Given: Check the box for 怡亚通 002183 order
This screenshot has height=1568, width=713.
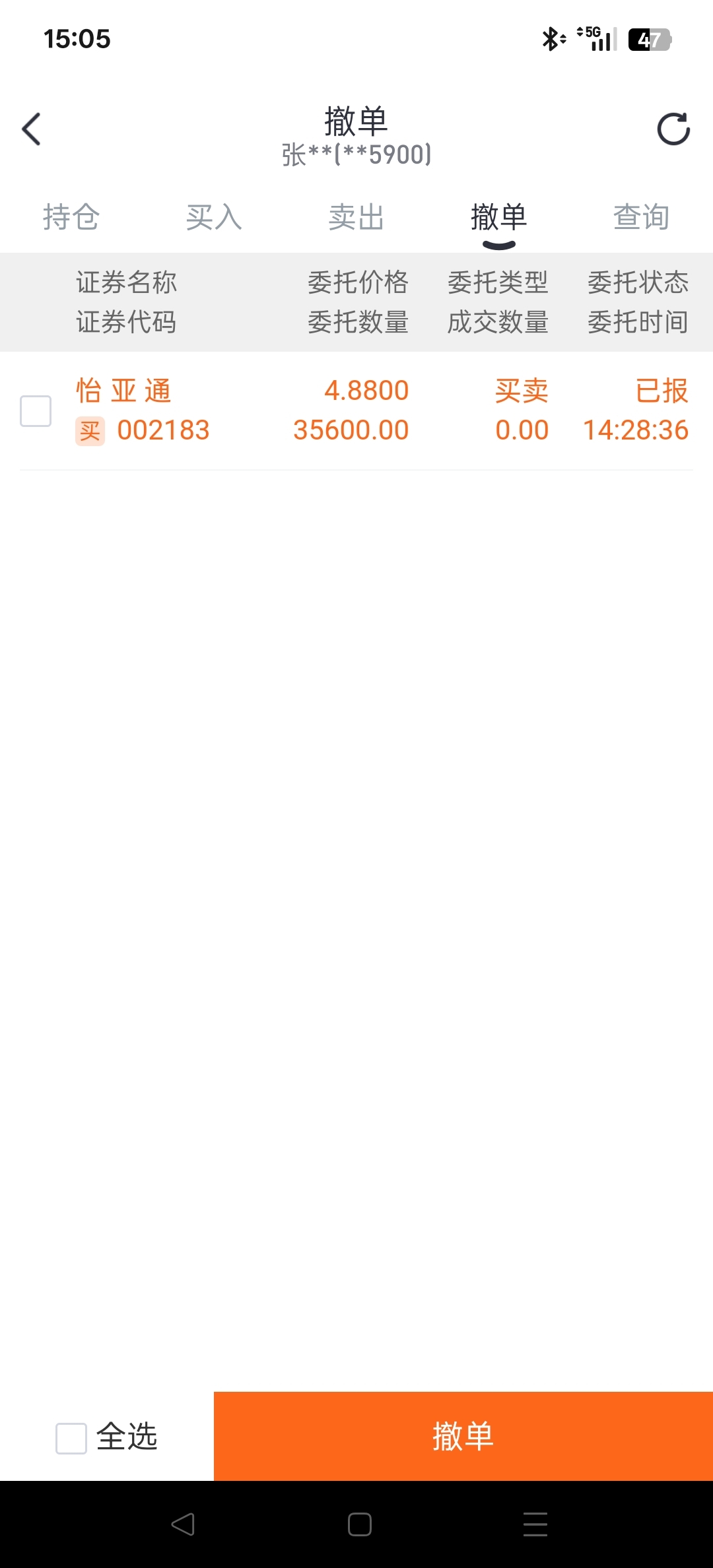Looking at the screenshot, I should 36,411.
